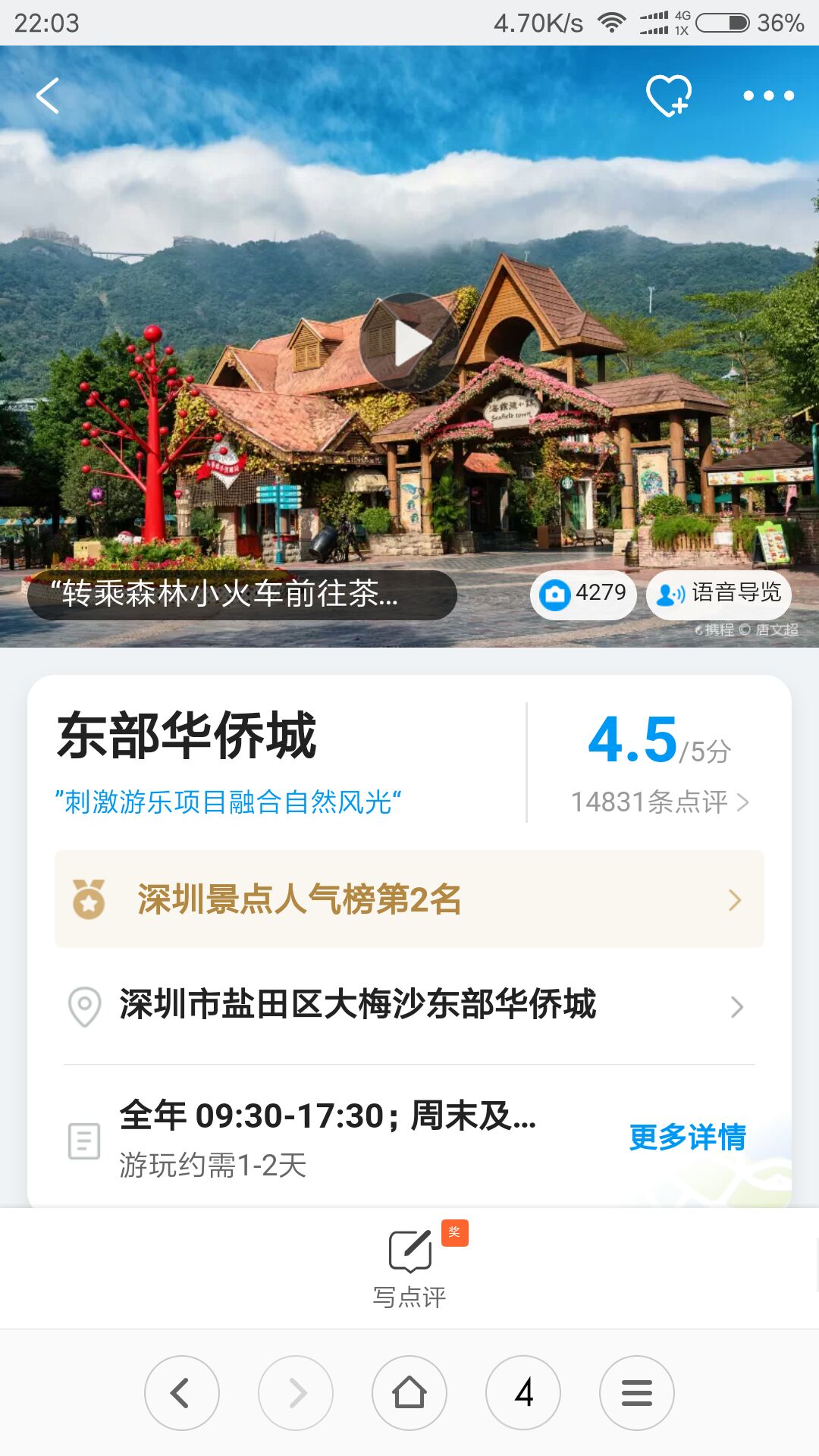View the 4279 photos gallery
This screenshot has width=819, height=1456.
583,594
